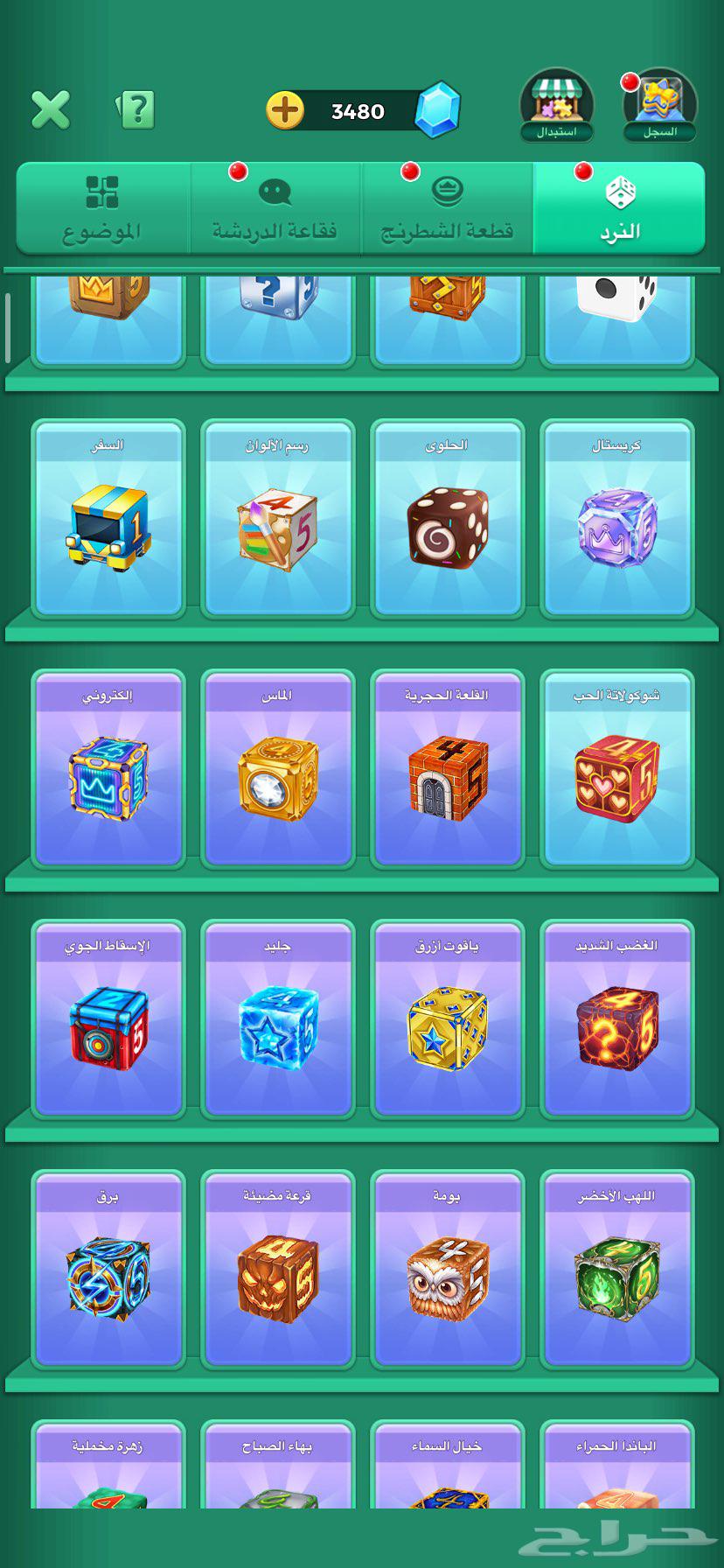724x1568 pixels.
Task: Pick the السفر travel dice
Action: [108, 518]
